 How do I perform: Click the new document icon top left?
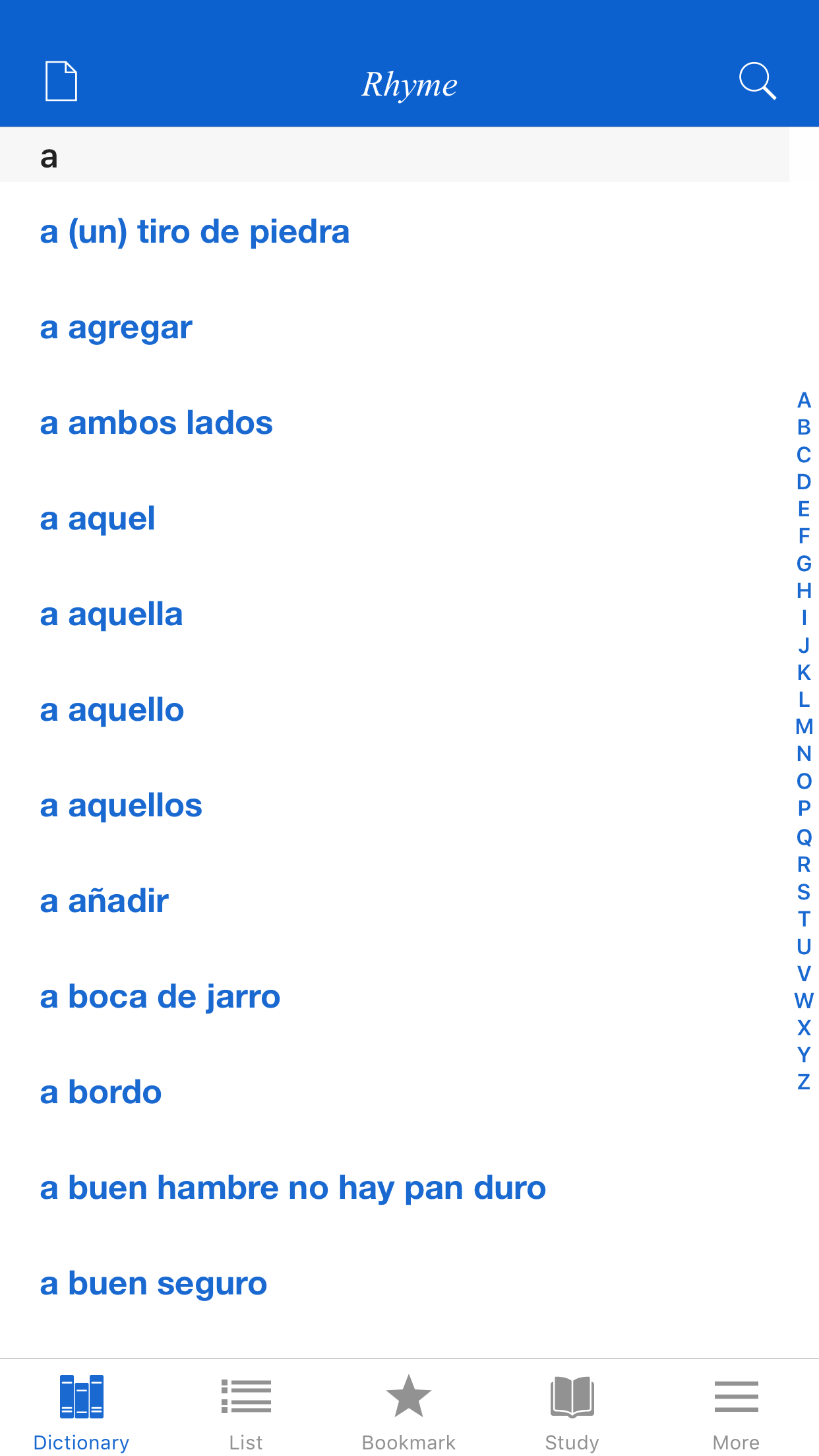tap(61, 80)
